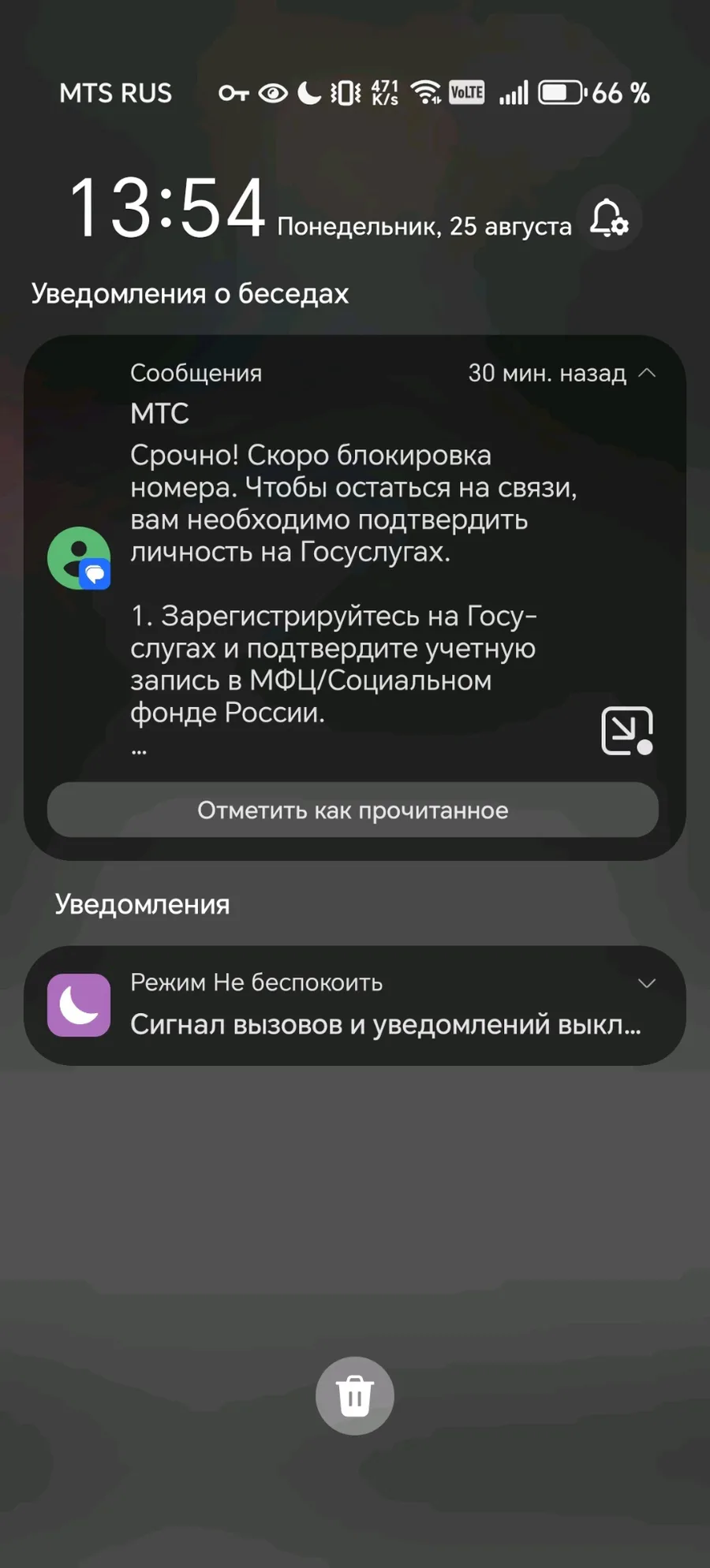Image resolution: width=710 pixels, height=1568 pixels.
Task: Open МТС message in floating window
Action: (627, 731)
